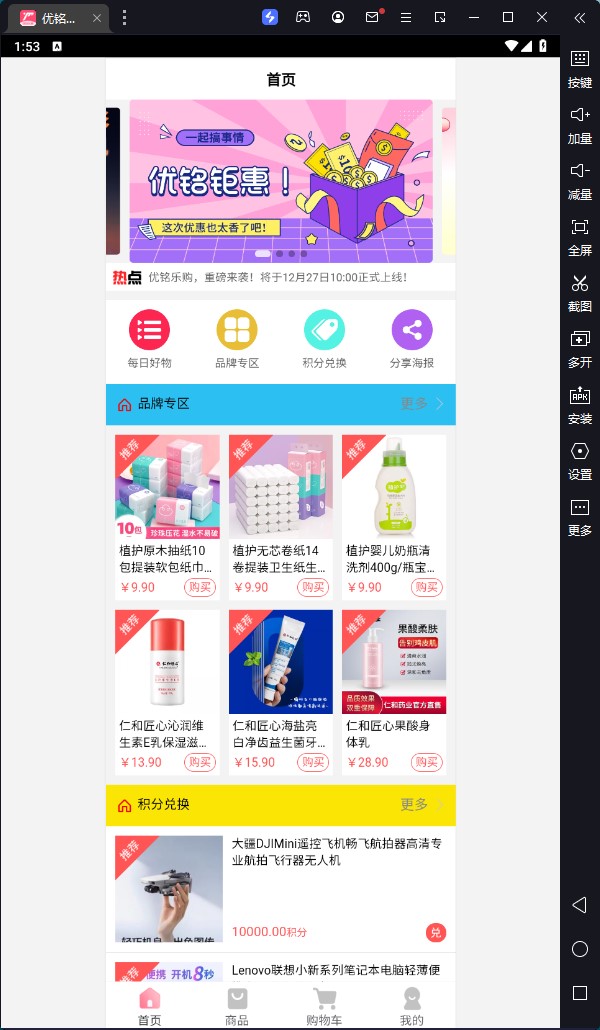
Task: Switch to the 购物车 cart tab
Action: 324,1005
